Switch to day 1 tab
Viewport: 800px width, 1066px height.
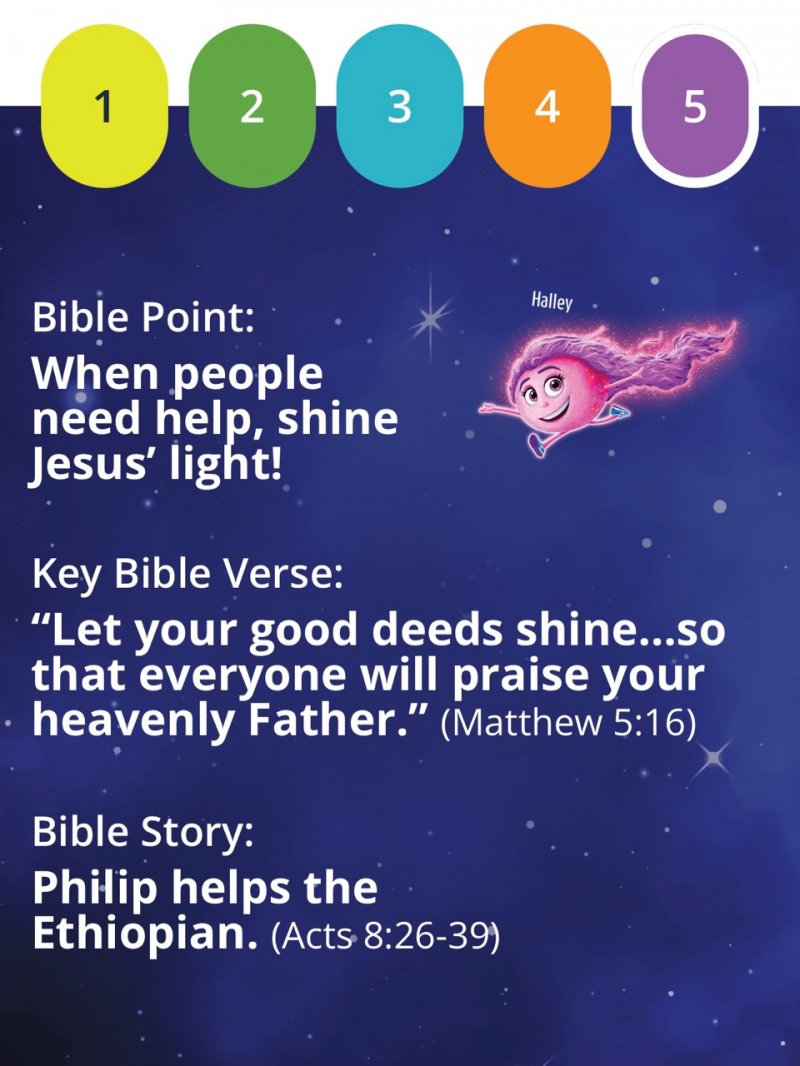click(x=104, y=106)
